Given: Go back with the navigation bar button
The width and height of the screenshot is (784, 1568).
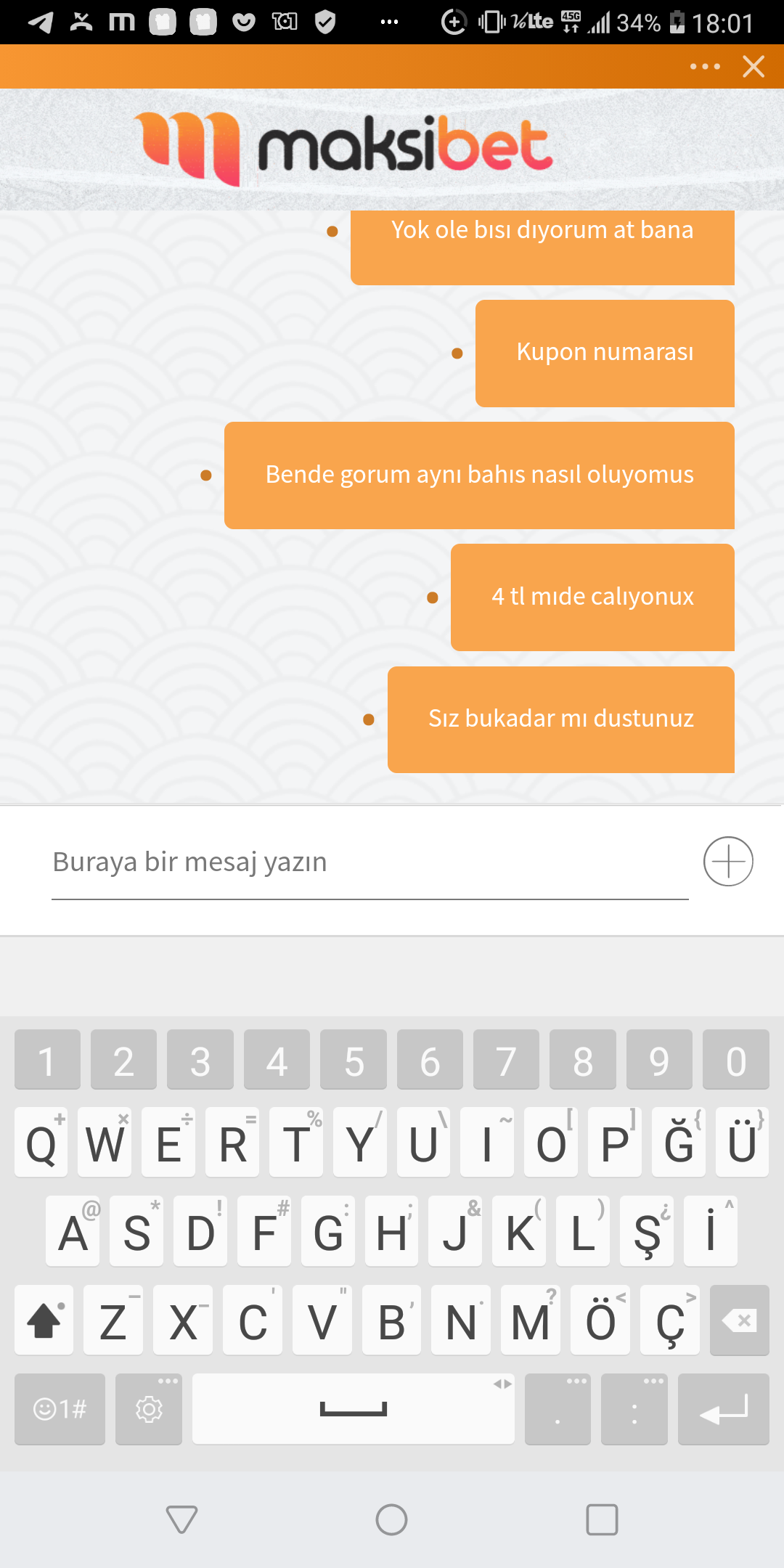Looking at the screenshot, I should coord(181,1519).
